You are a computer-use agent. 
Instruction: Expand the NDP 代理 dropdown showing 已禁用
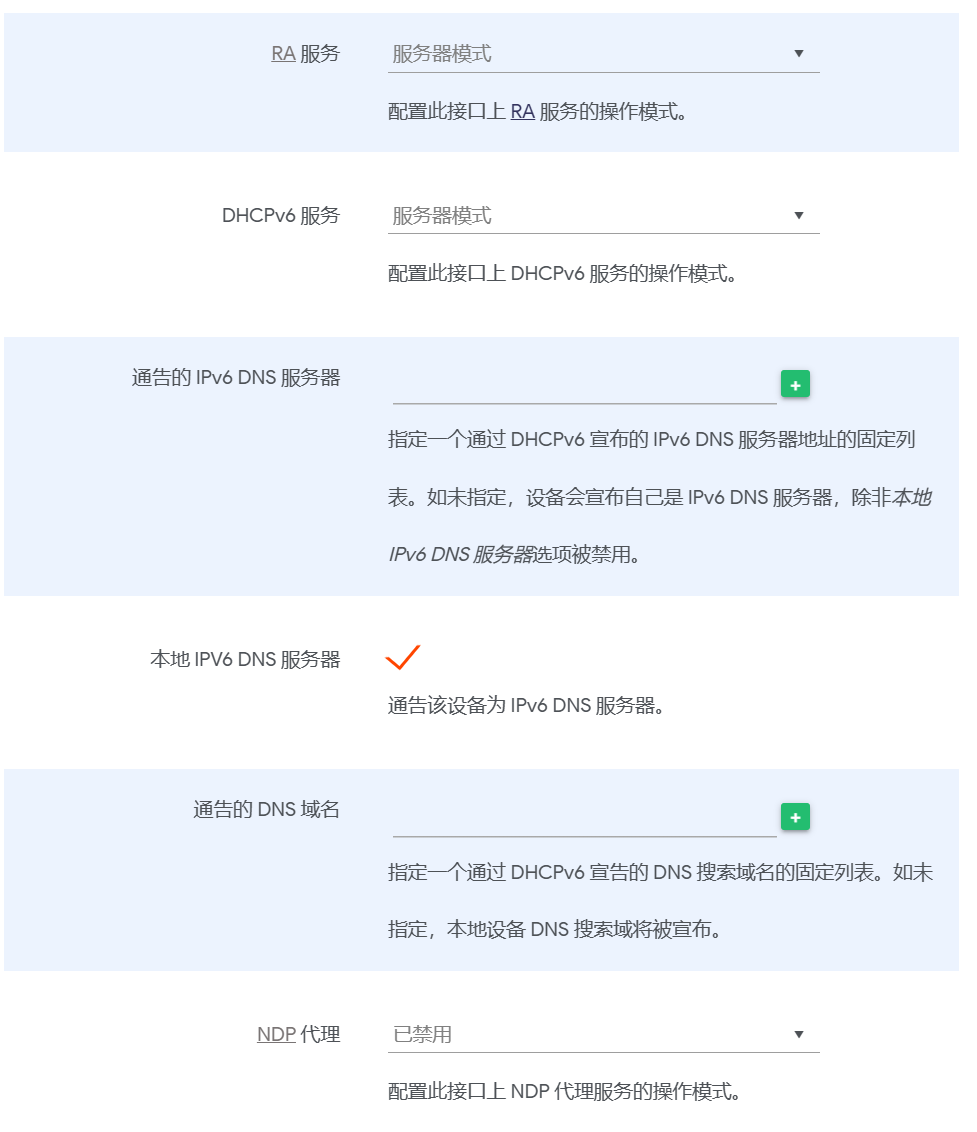point(603,1034)
